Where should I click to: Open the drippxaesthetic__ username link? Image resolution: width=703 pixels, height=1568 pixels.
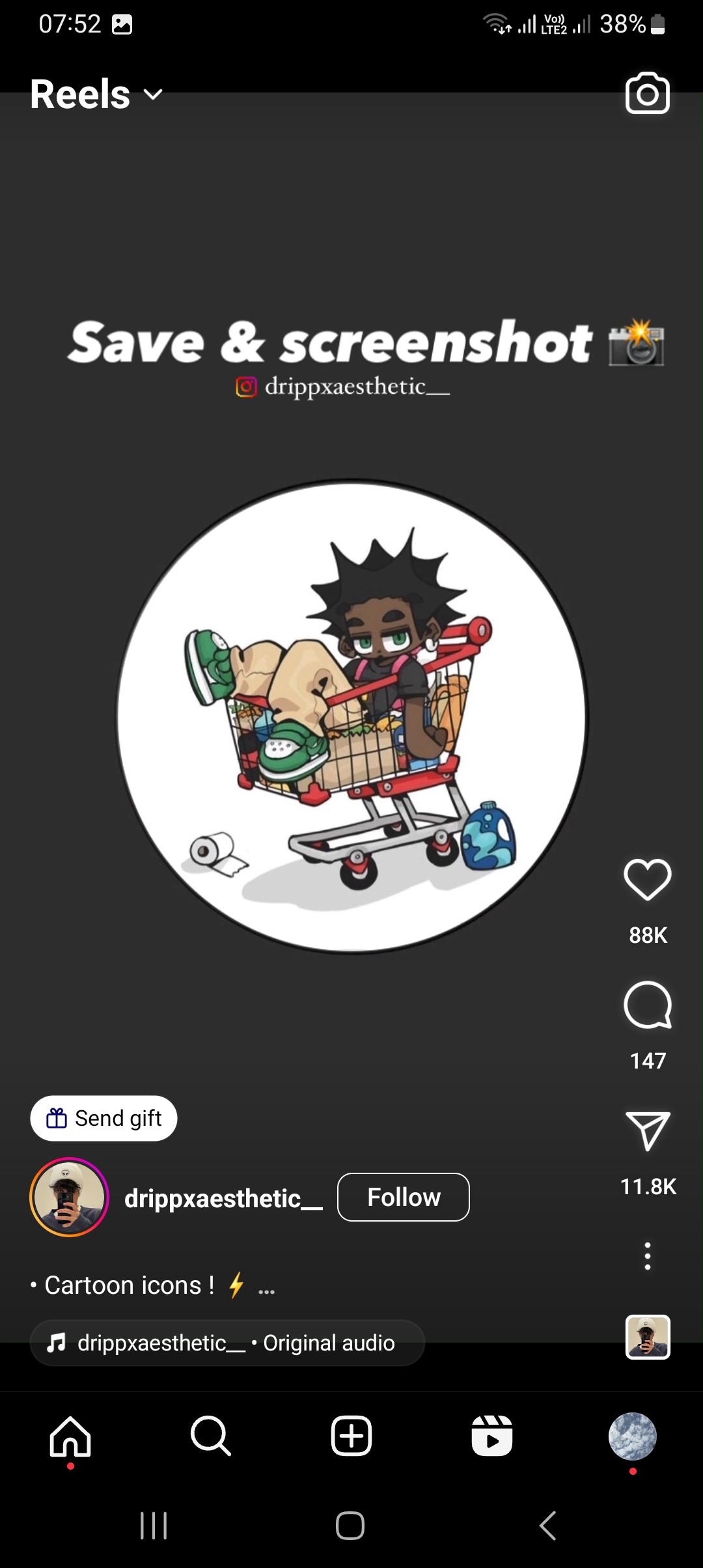point(223,1198)
